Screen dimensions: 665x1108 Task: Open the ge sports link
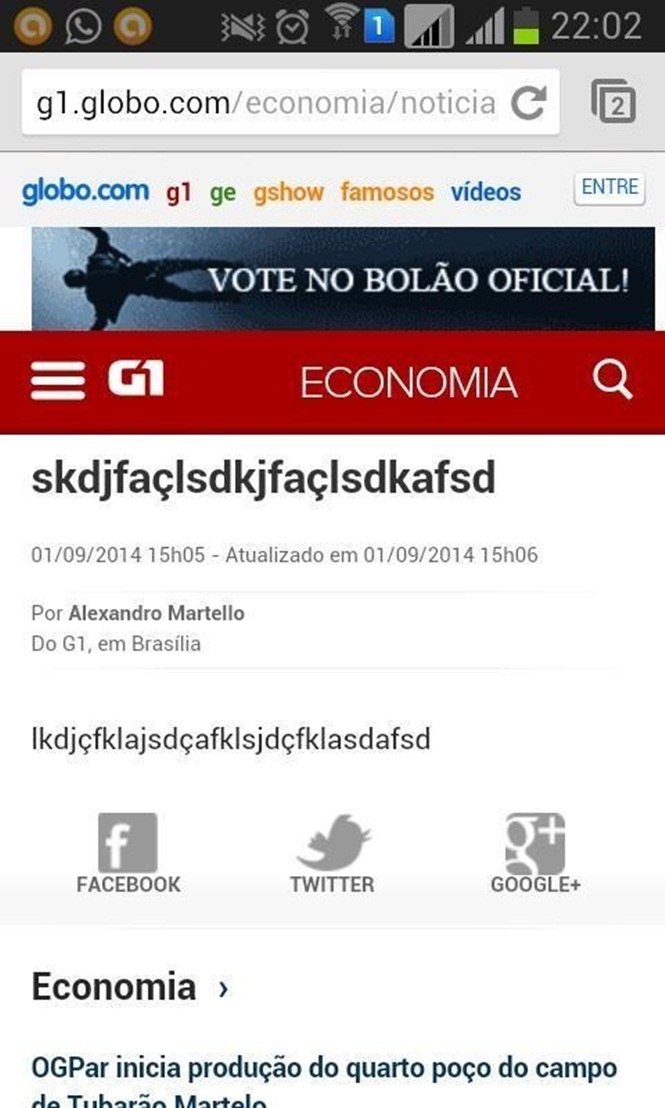(x=223, y=193)
